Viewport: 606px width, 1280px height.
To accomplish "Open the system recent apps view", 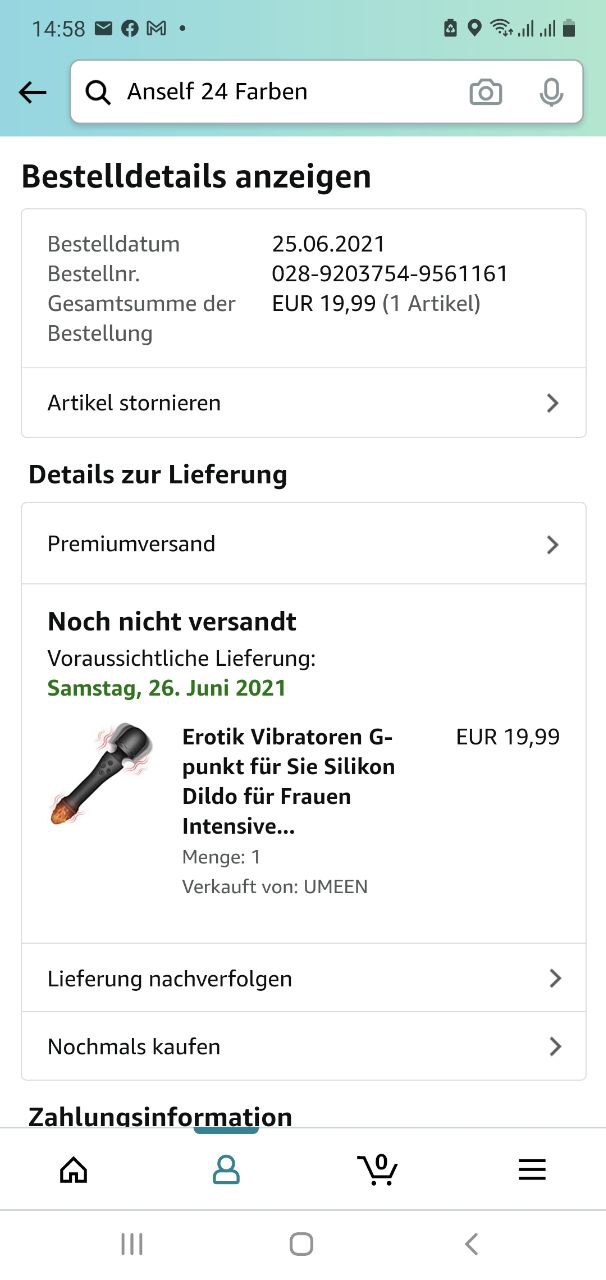I will [132, 1244].
